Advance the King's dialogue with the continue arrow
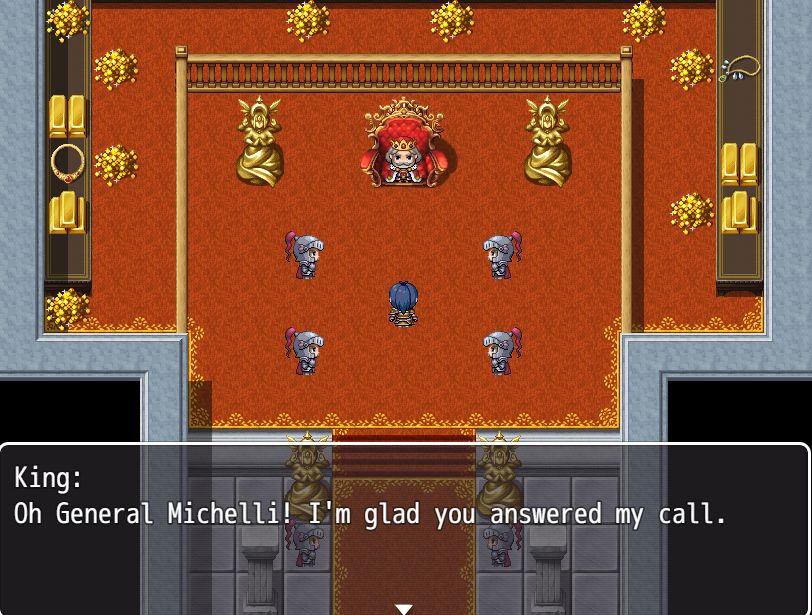 pyautogui.click(x=403, y=608)
